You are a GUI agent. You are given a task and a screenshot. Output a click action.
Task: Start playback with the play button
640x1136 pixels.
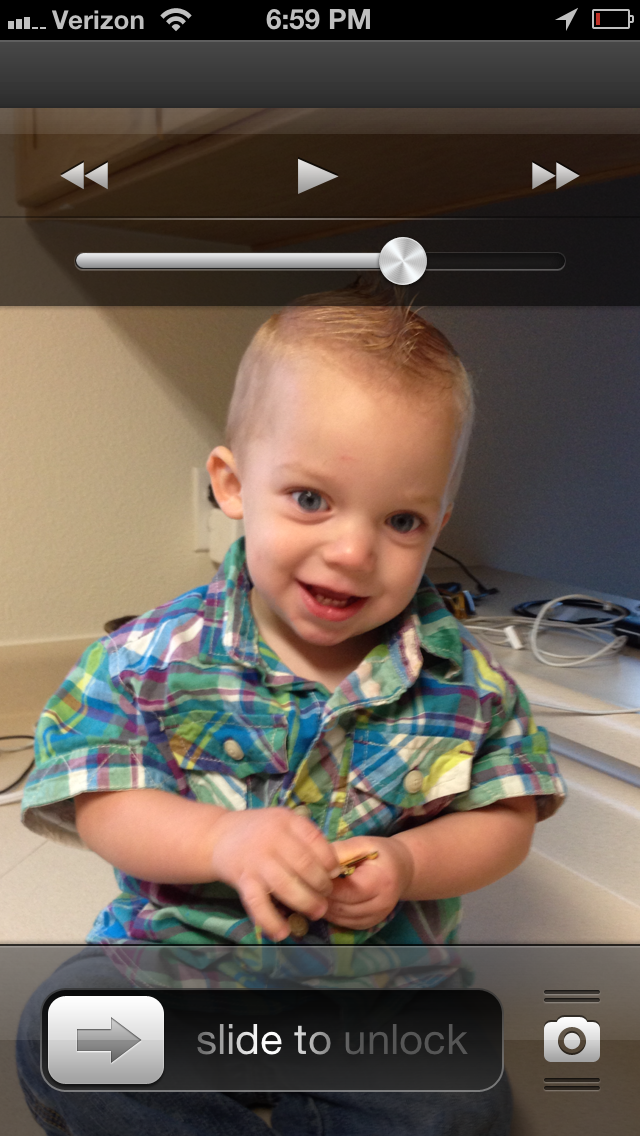317,177
